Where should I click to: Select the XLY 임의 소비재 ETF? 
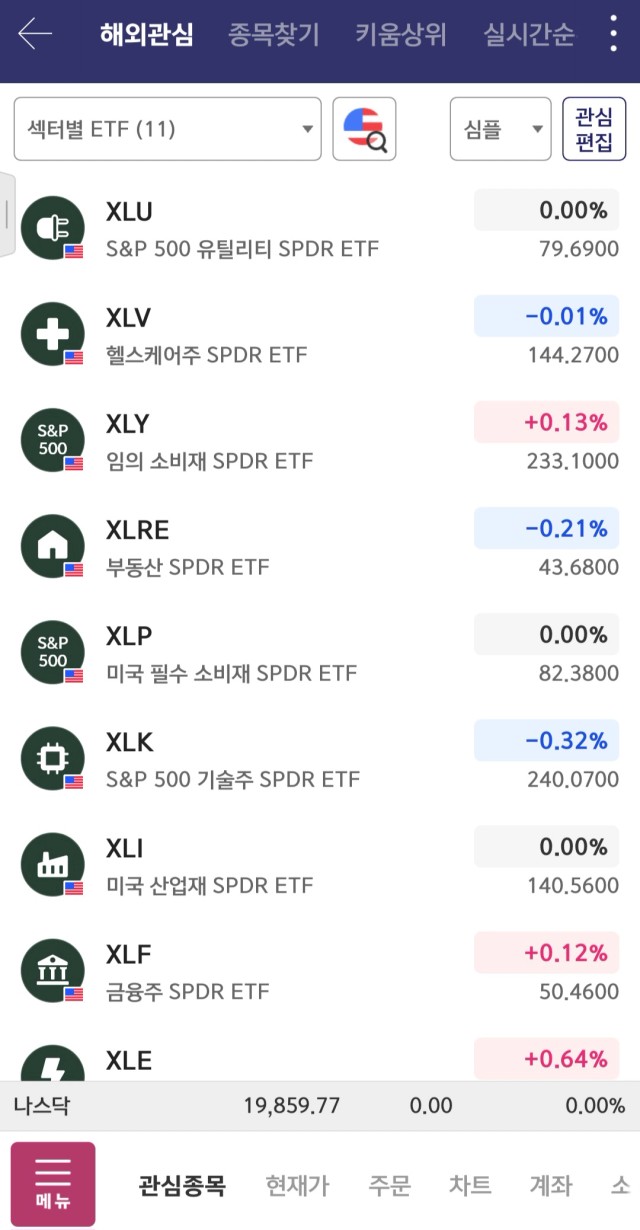320,441
